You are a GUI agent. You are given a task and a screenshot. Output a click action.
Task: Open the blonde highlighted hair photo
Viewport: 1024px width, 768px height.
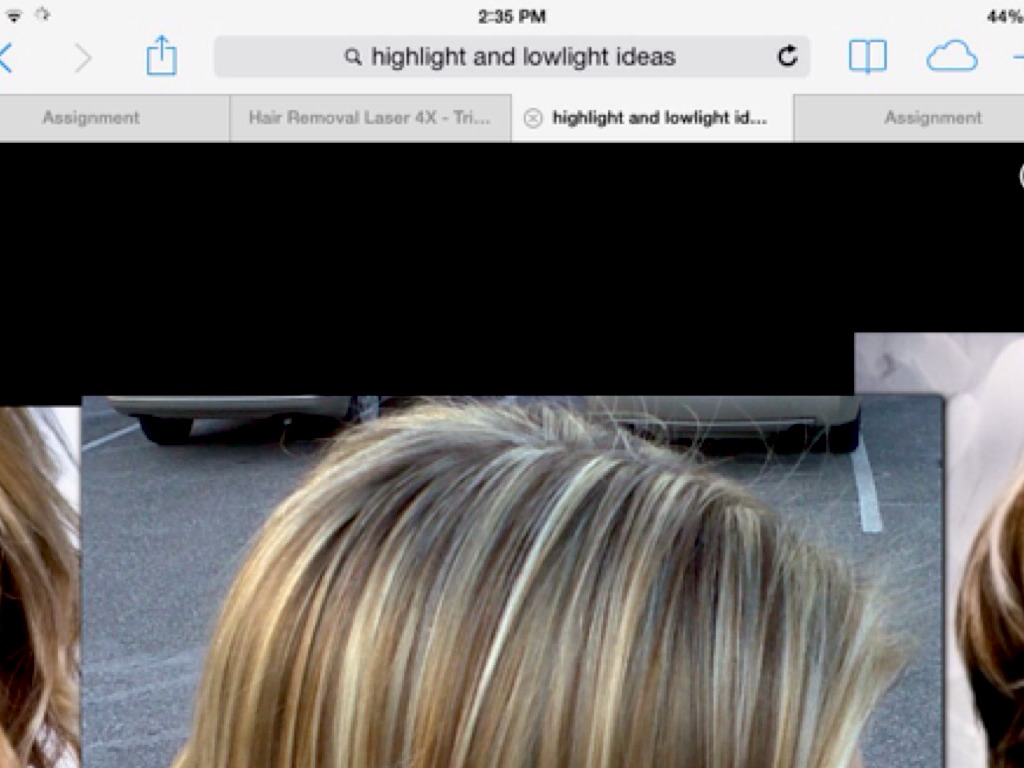[x=512, y=582]
